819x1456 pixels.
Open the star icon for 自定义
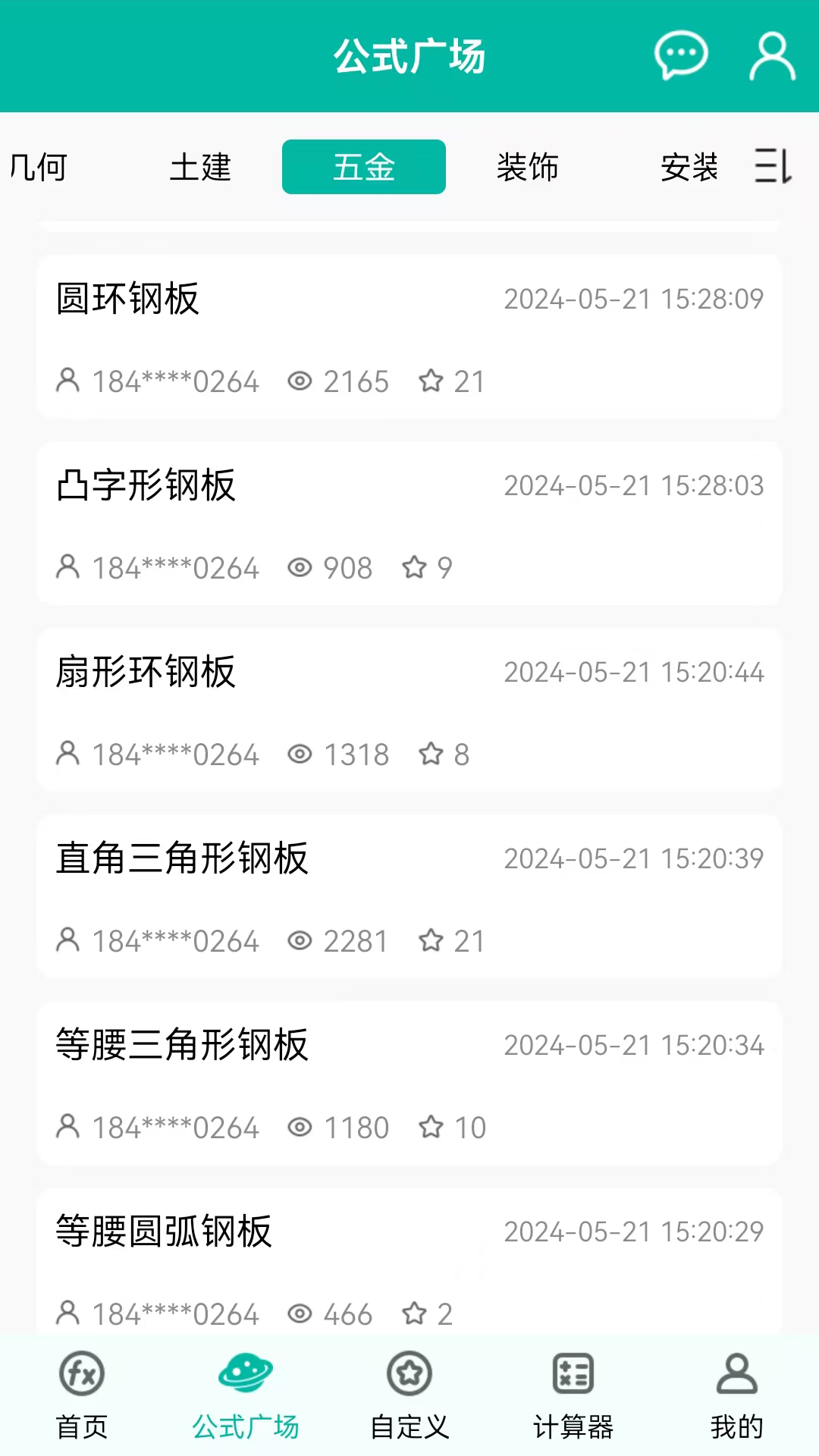(409, 1373)
